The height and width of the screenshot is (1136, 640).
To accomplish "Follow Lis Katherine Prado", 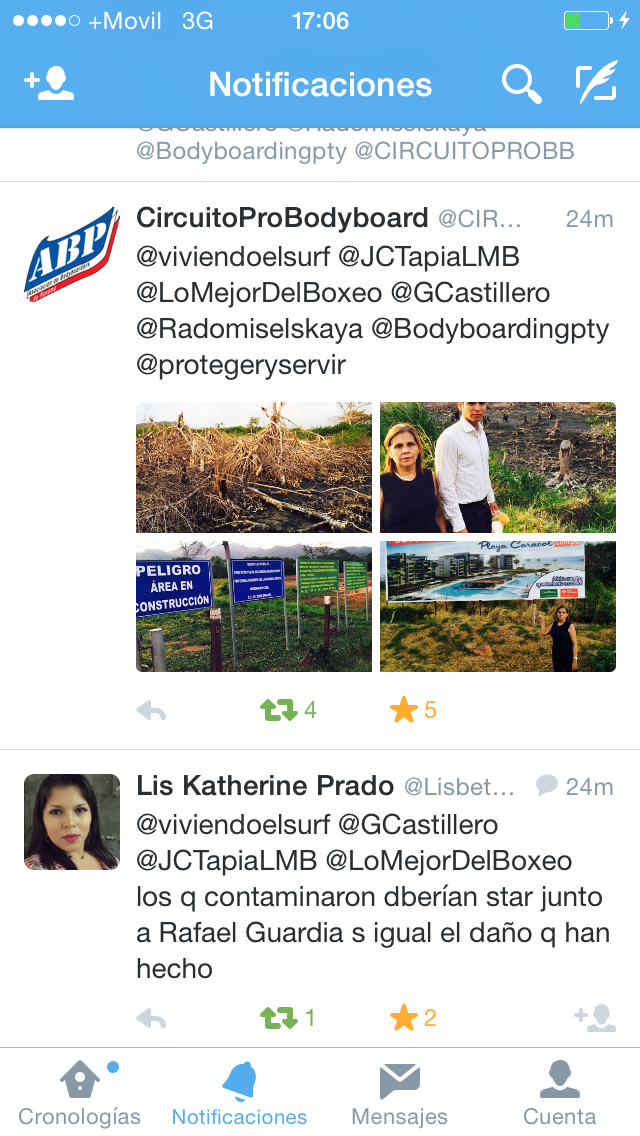I will tap(595, 1019).
